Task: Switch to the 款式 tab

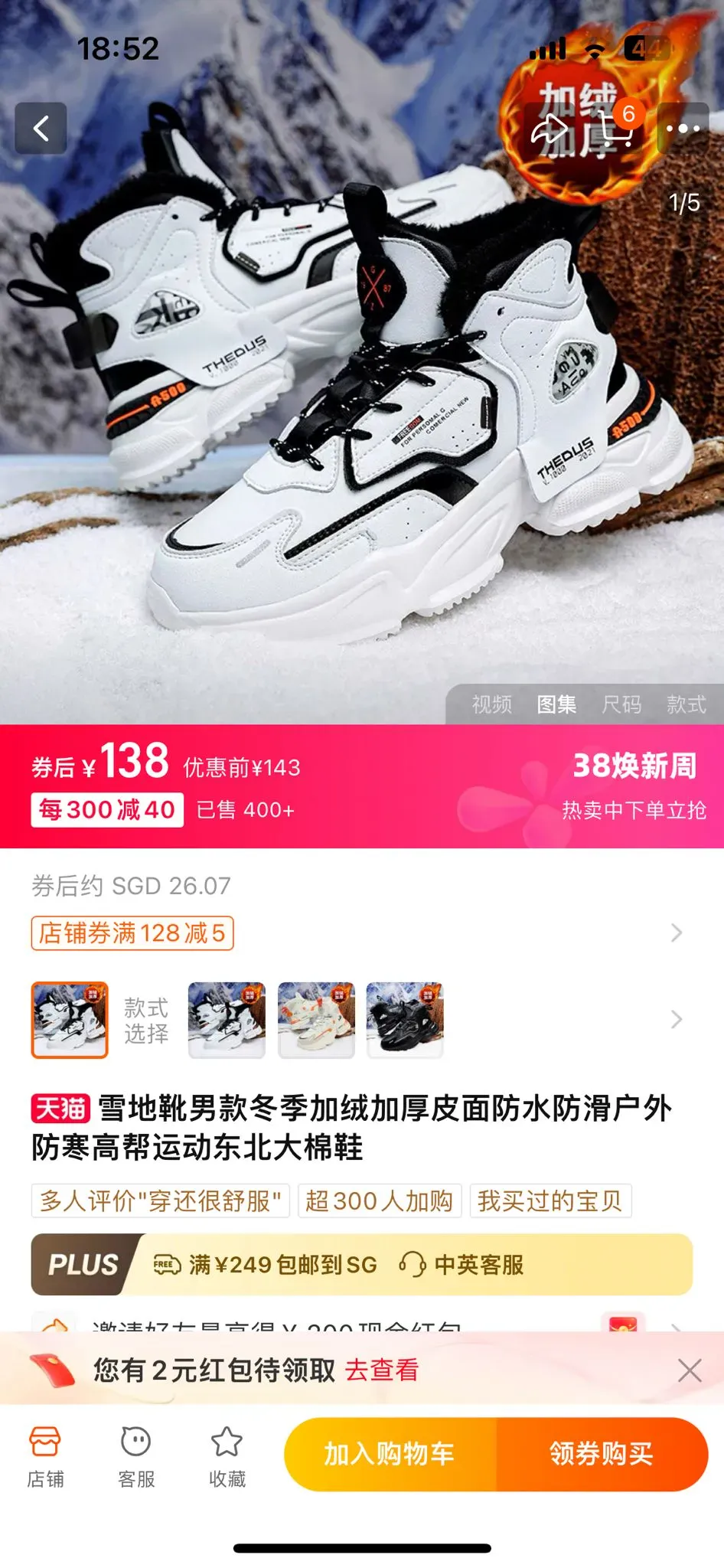Action: point(686,704)
